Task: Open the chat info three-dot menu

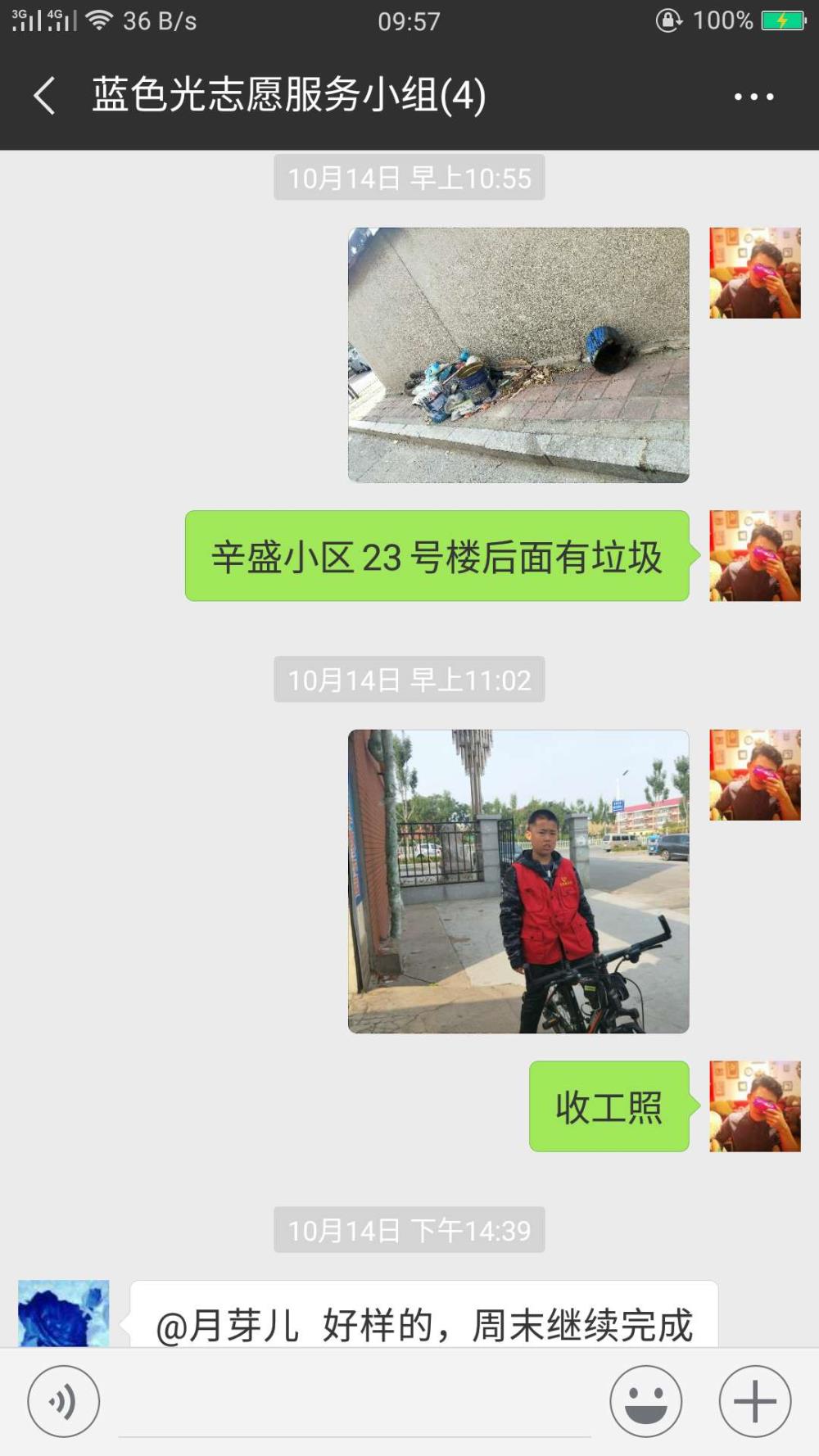Action: tap(753, 97)
